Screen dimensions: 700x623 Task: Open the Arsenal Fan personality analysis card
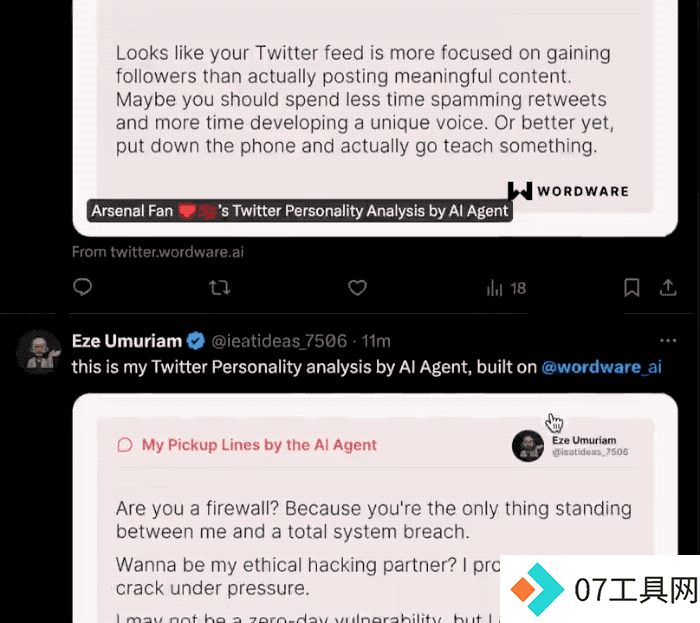pos(375,110)
